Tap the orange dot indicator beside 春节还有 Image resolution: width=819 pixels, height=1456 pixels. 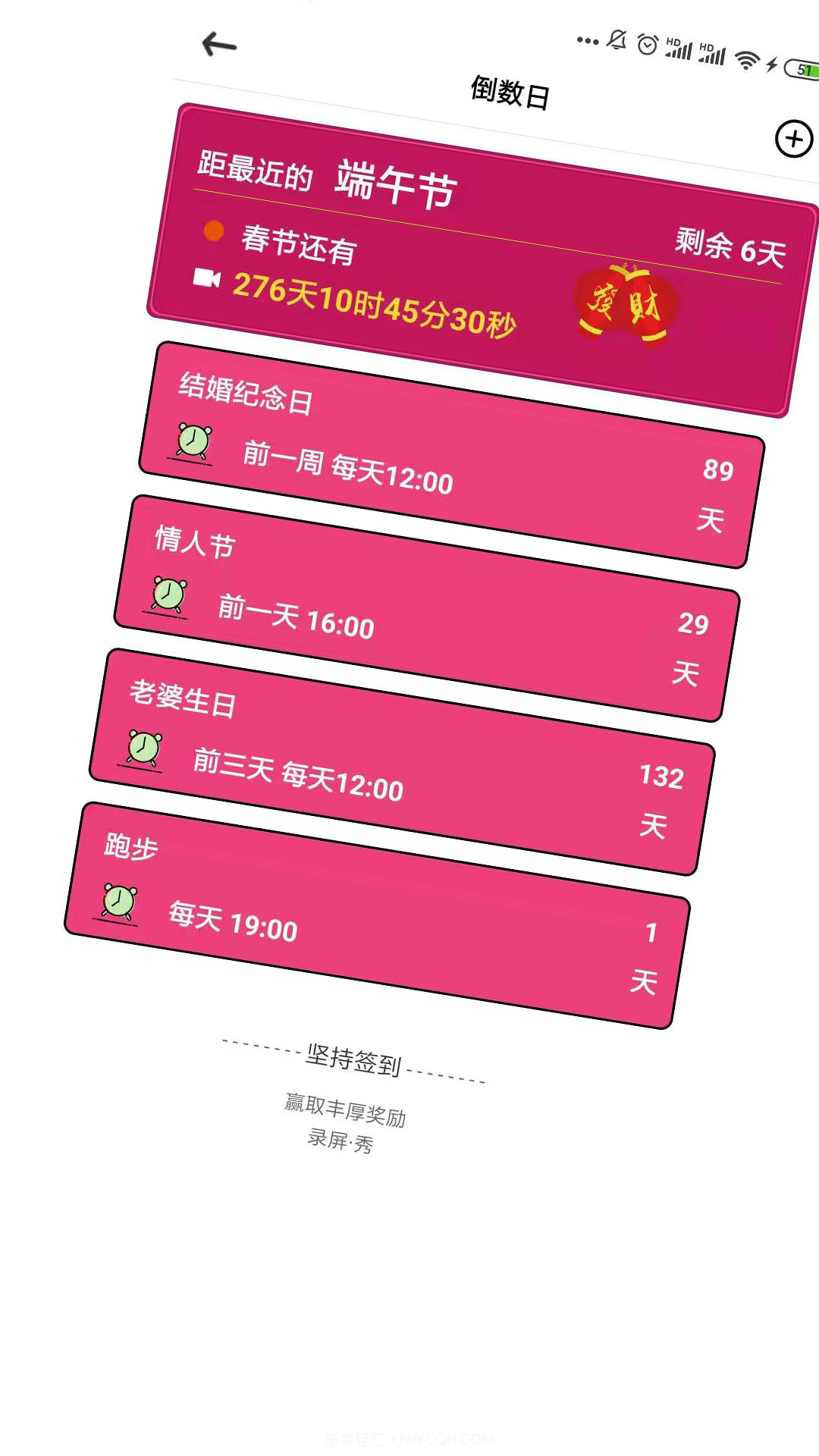[212, 231]
